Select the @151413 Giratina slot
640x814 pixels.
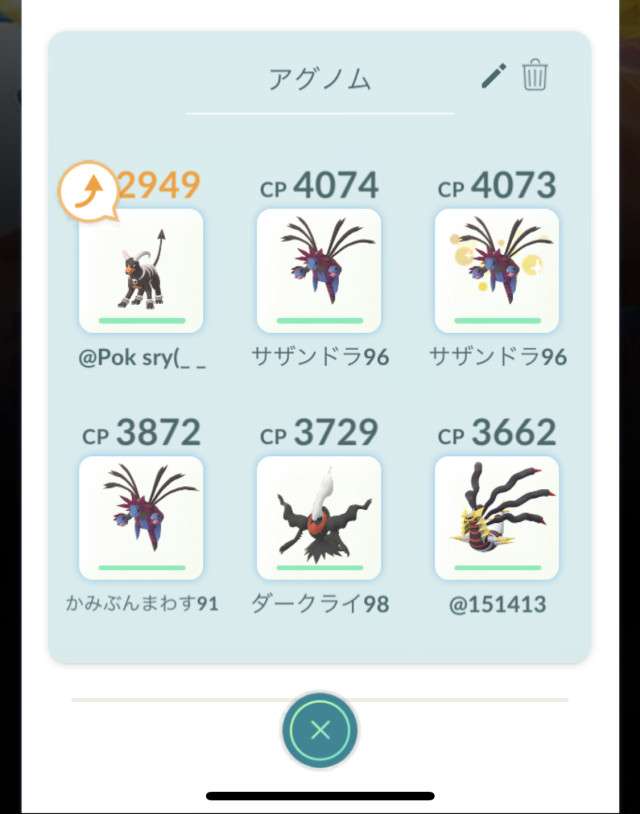coord(497,518)
